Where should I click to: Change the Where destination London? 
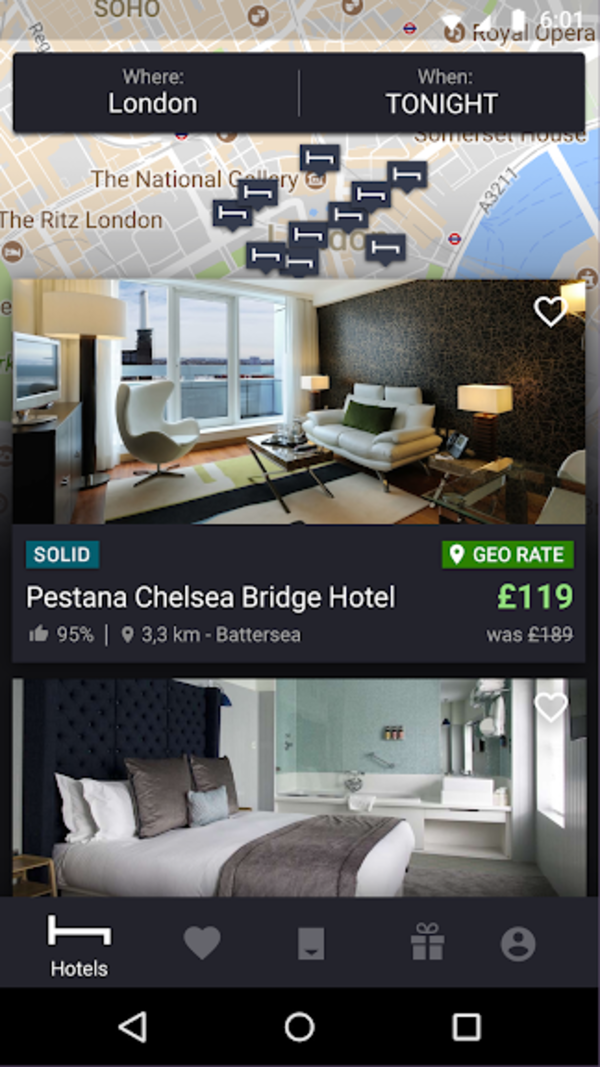click(x=153, y=92)
